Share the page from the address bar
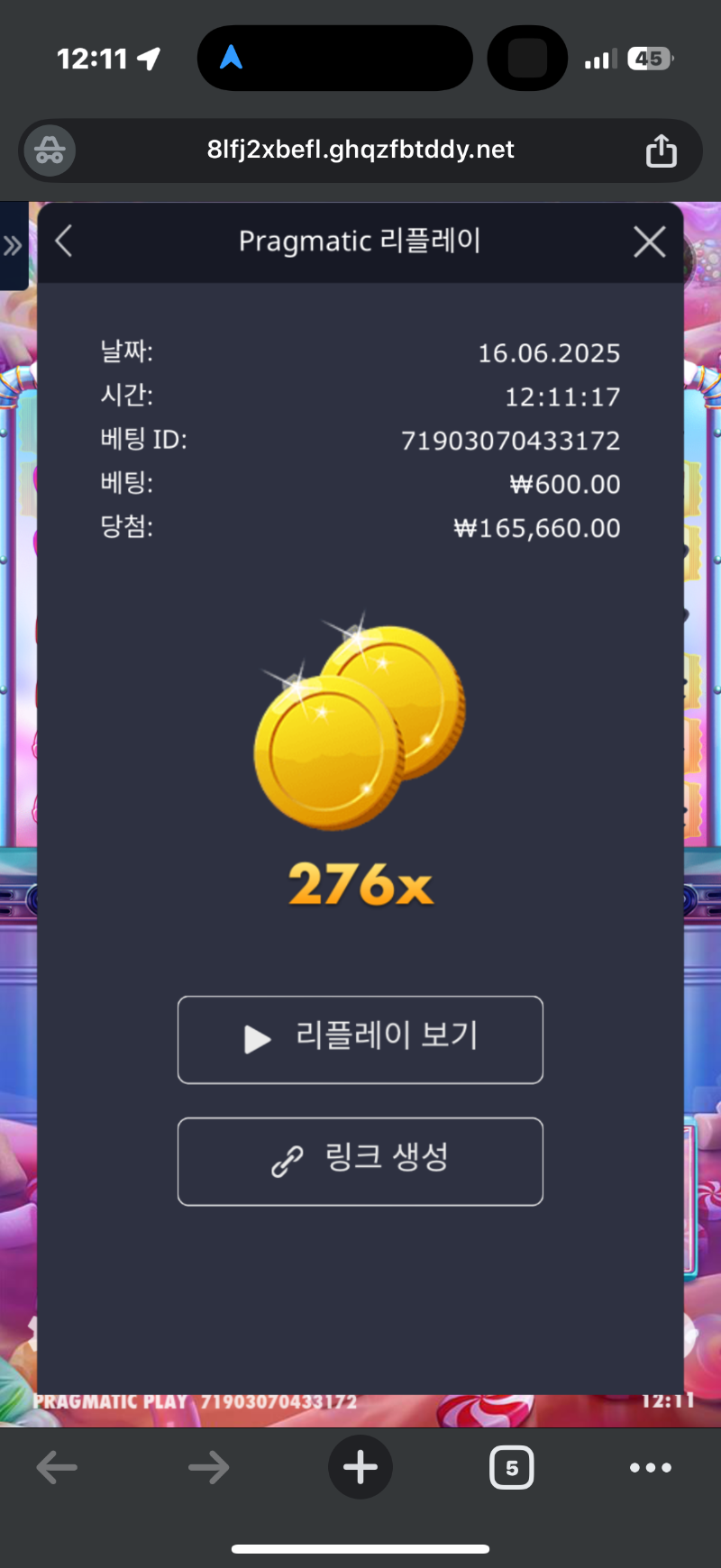 (x=661, y=150)
